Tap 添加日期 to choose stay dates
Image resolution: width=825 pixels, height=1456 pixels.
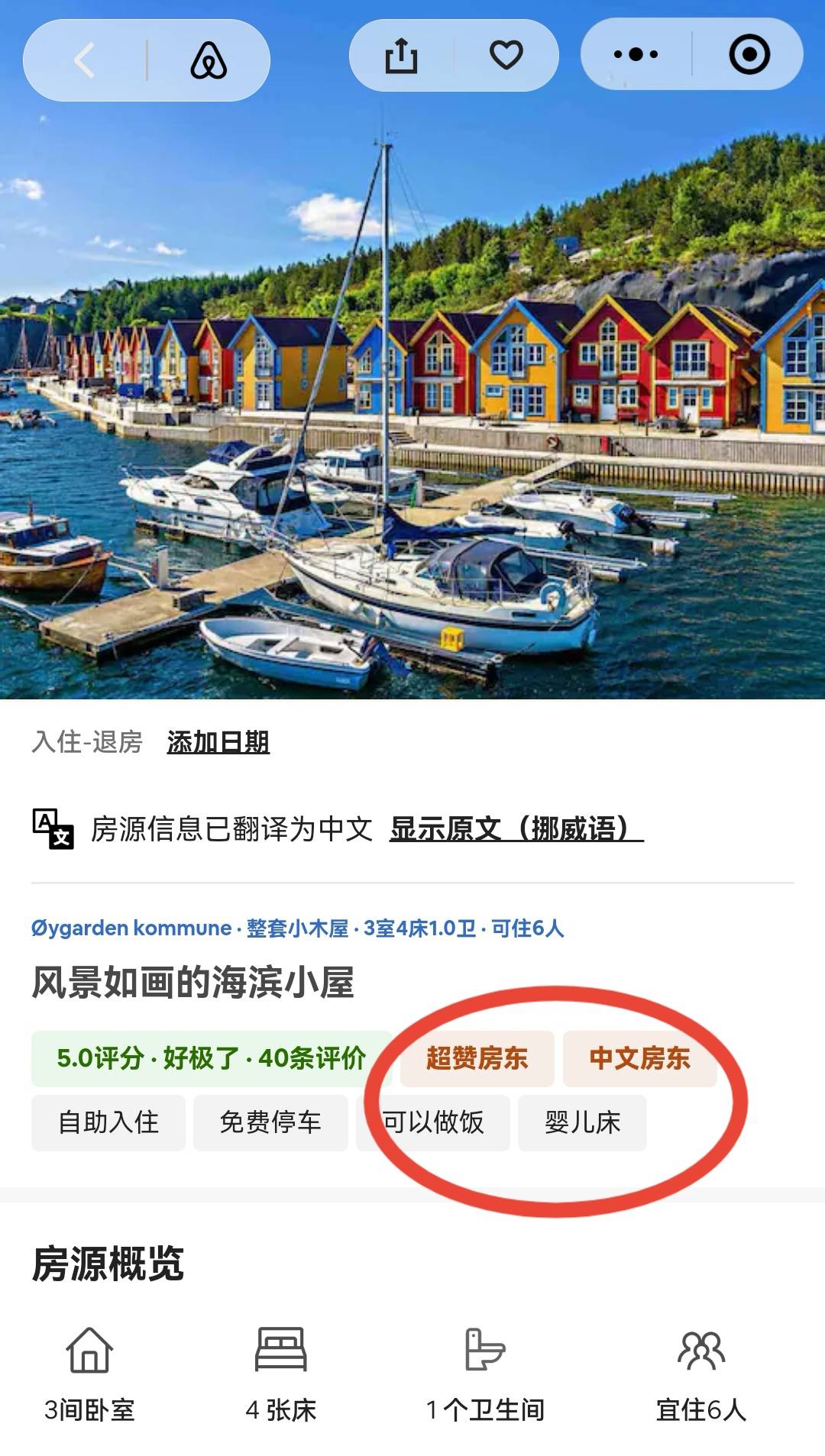click(x=218, y=741)
